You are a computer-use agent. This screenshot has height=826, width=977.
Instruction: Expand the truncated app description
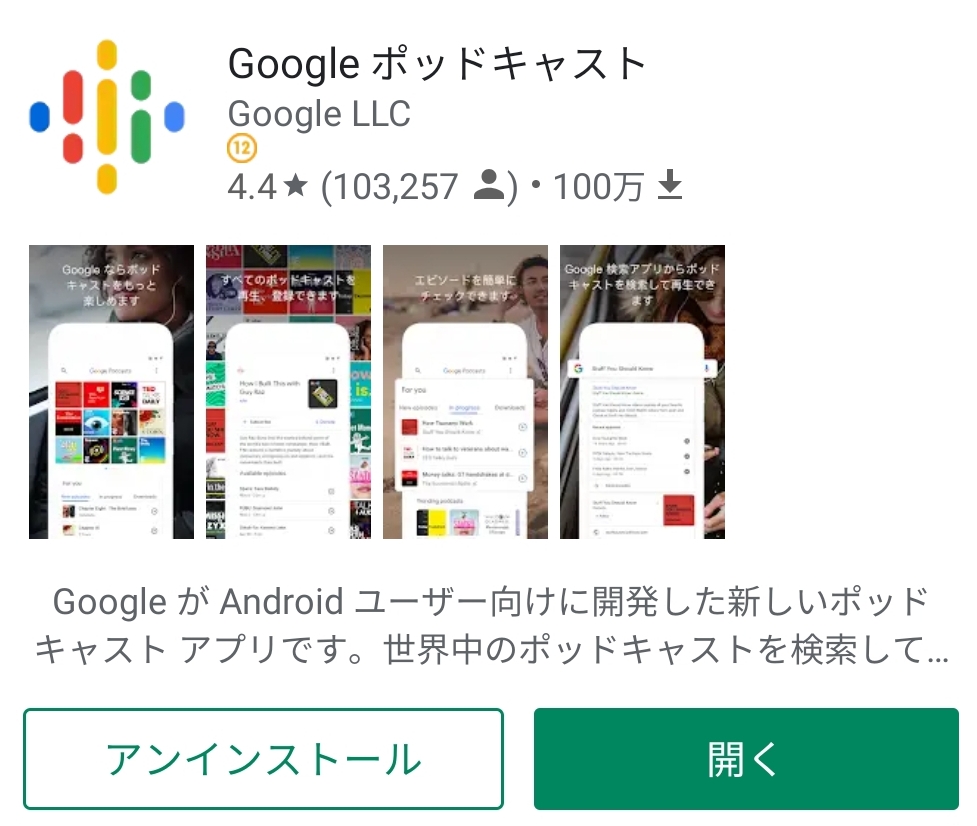tap(491, 625)
